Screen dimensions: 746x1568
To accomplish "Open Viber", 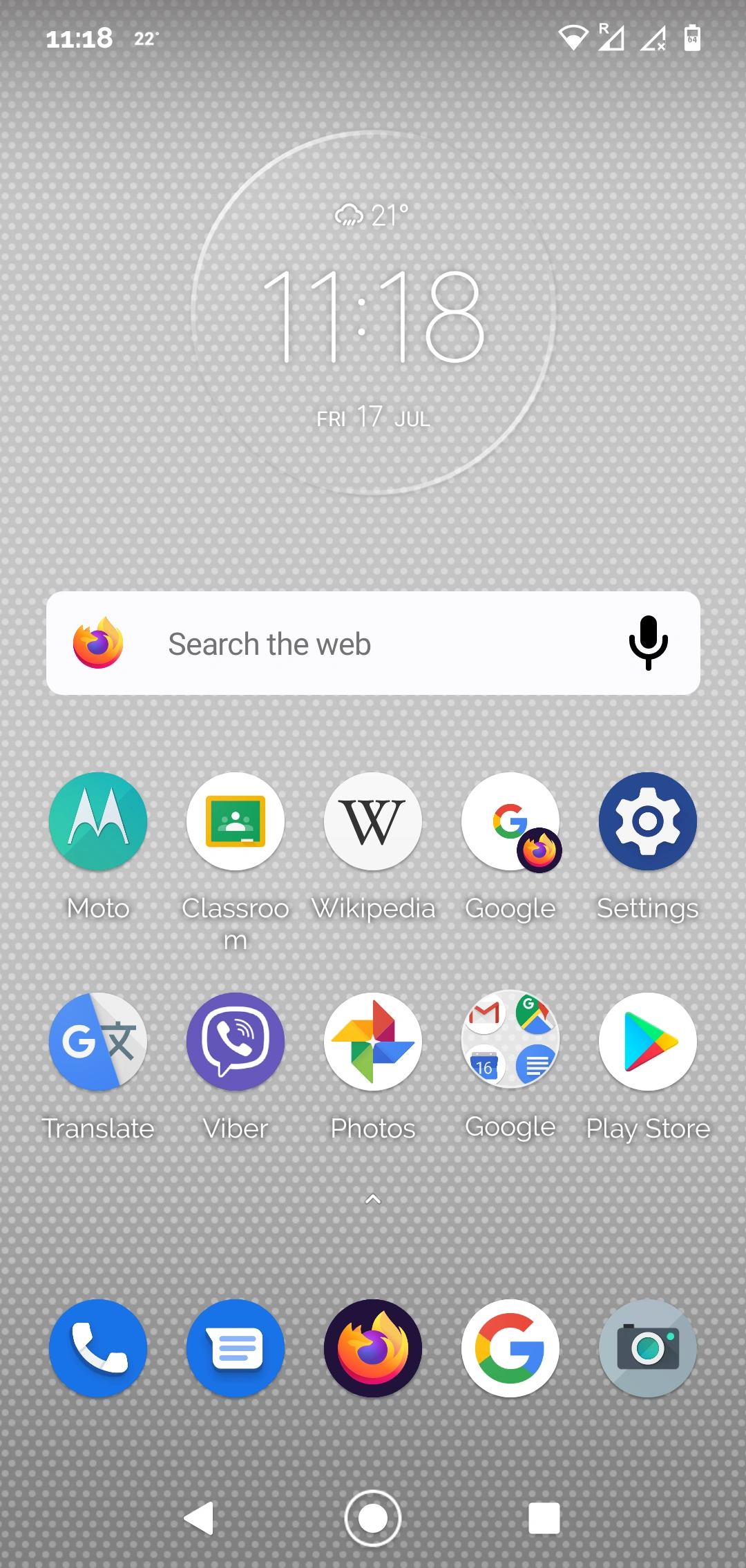I will (236, 1042).
